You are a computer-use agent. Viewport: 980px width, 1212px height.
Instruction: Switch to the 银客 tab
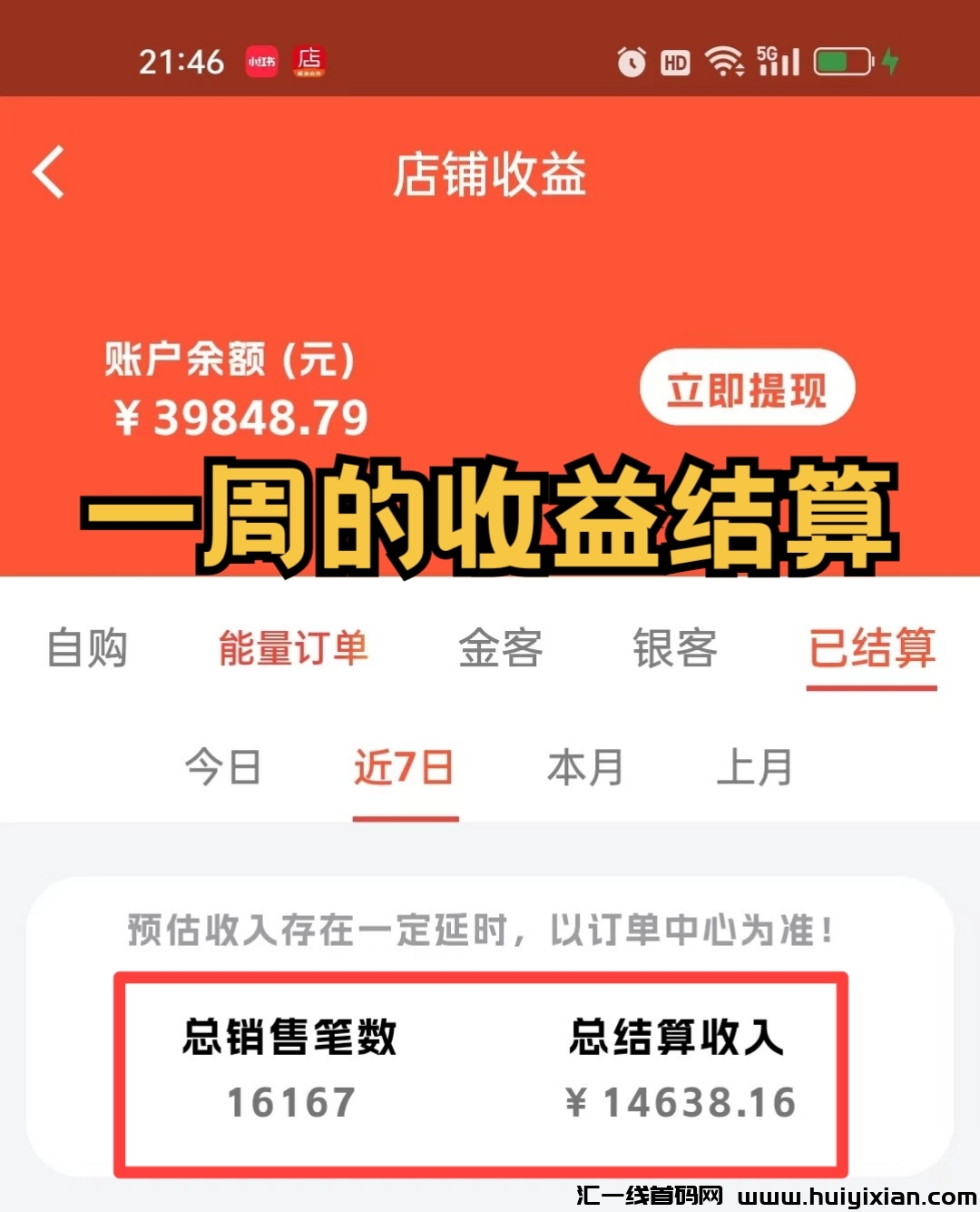point(674,648)
